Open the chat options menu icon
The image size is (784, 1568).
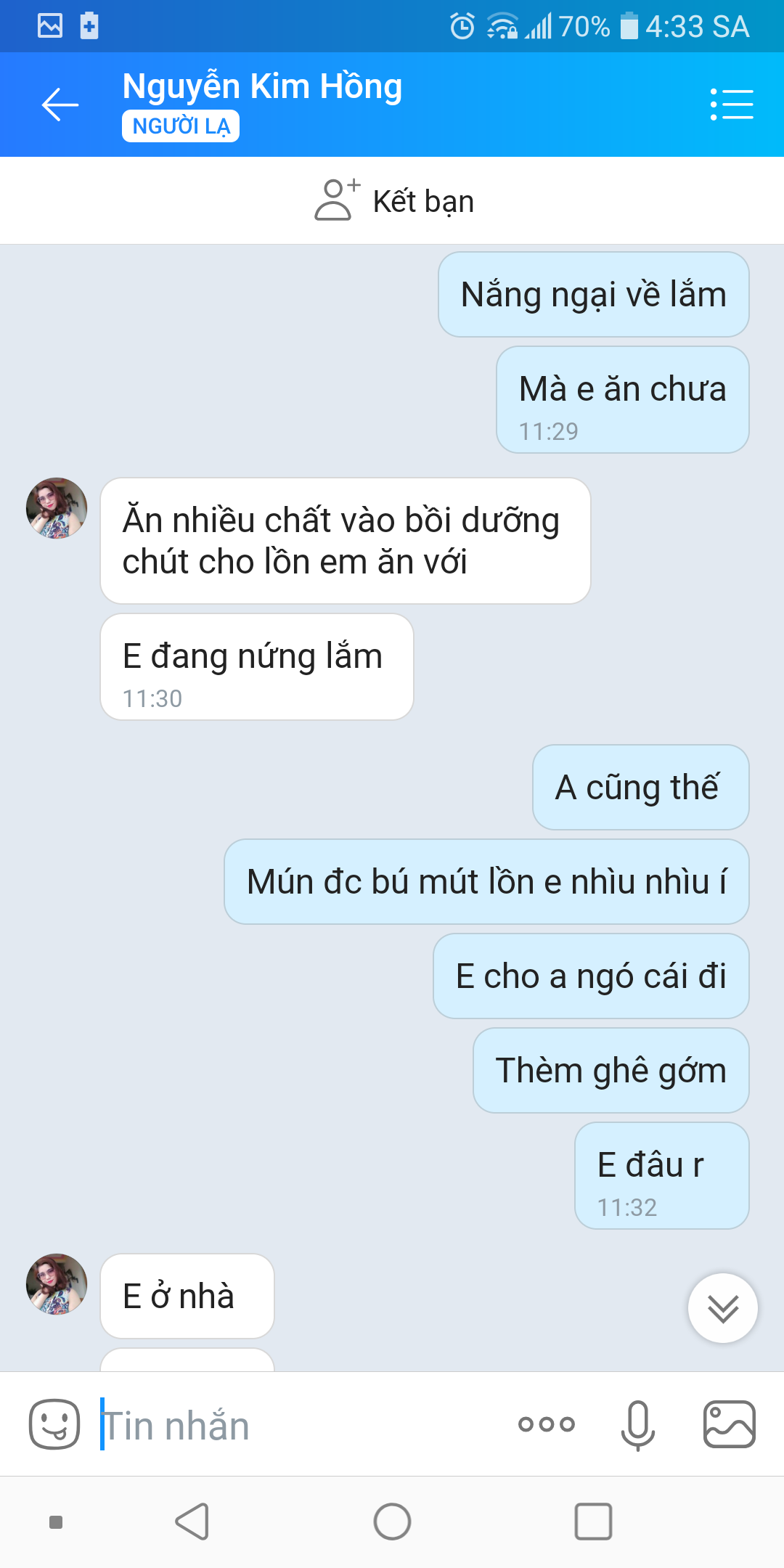(731, 105)
